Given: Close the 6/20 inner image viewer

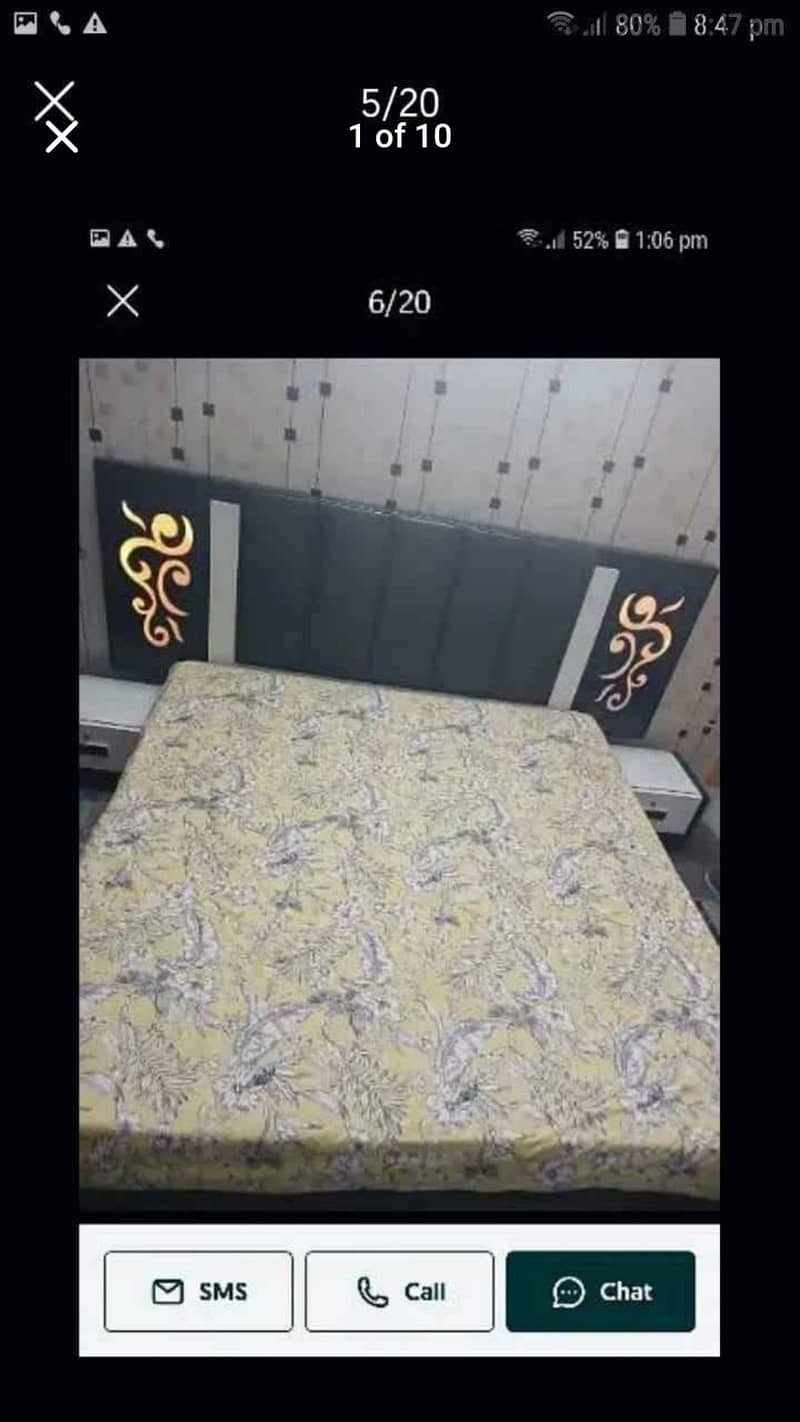Looking at the screenshot, I should point(122,300).
